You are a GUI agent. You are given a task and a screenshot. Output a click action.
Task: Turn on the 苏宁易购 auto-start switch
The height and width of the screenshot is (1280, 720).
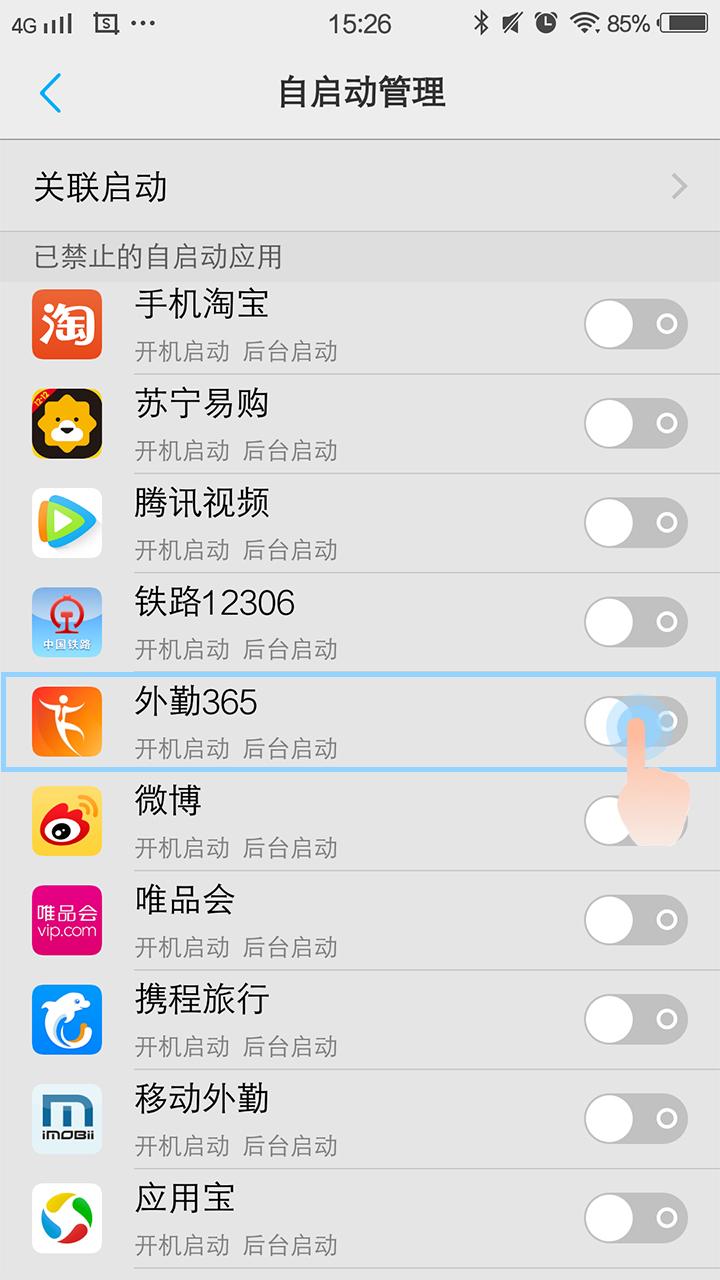pyautogui.click(x=636, y=423)
